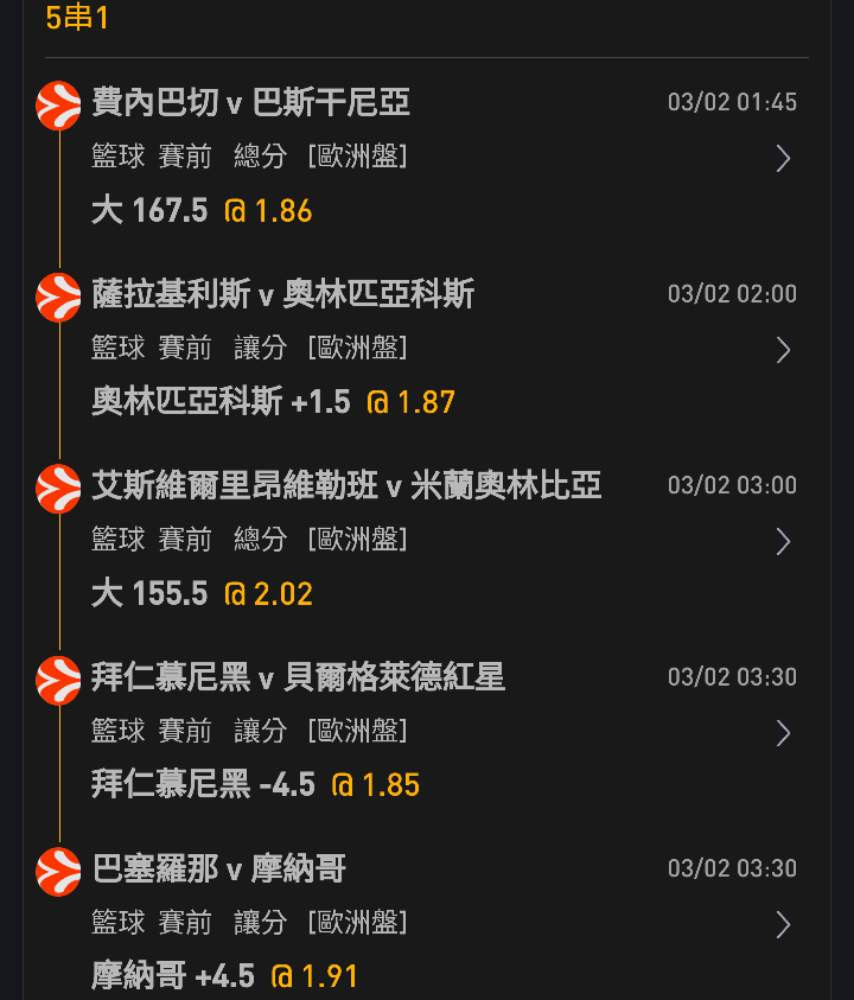This screenshot has width=854, height=1000.
Task: View 薩拉基利斯 v 奧林匹亞科斯 bet details
Action: coord(783,350)
